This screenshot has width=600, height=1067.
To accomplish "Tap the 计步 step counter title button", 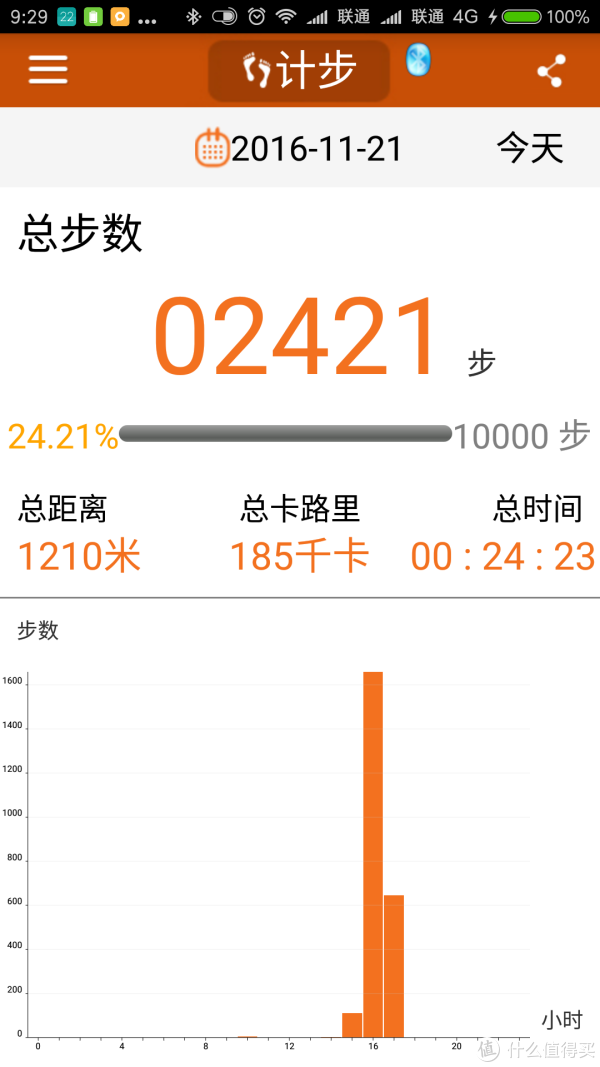I will pyautogui.click(x=299, y=71).
